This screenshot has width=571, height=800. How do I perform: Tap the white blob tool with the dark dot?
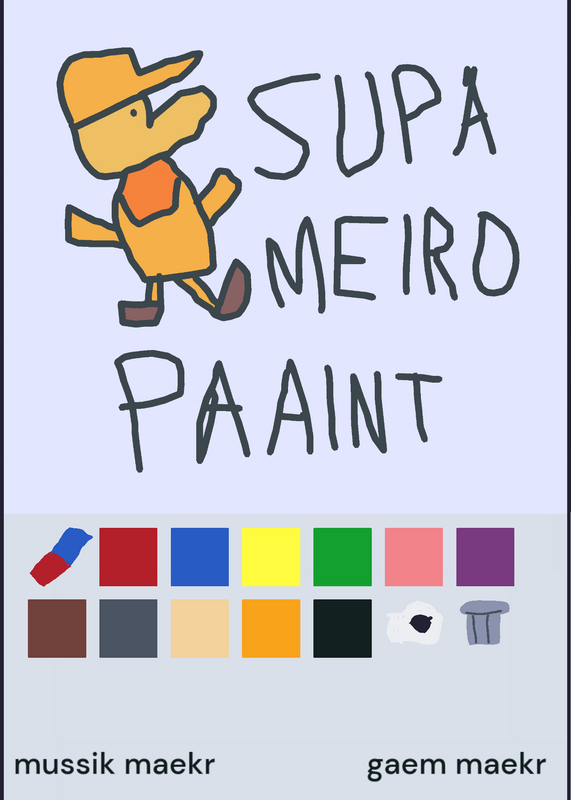point(414,622)
